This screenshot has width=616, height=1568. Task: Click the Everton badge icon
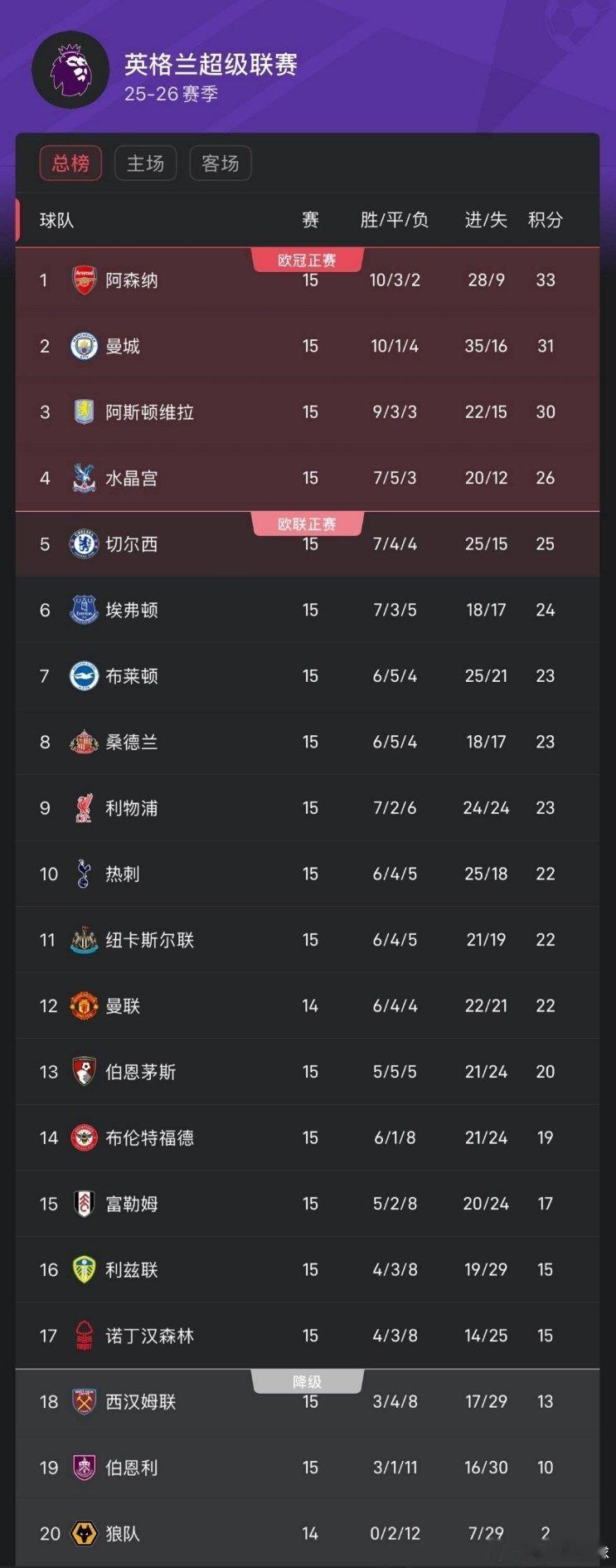[x=84, y=610]
